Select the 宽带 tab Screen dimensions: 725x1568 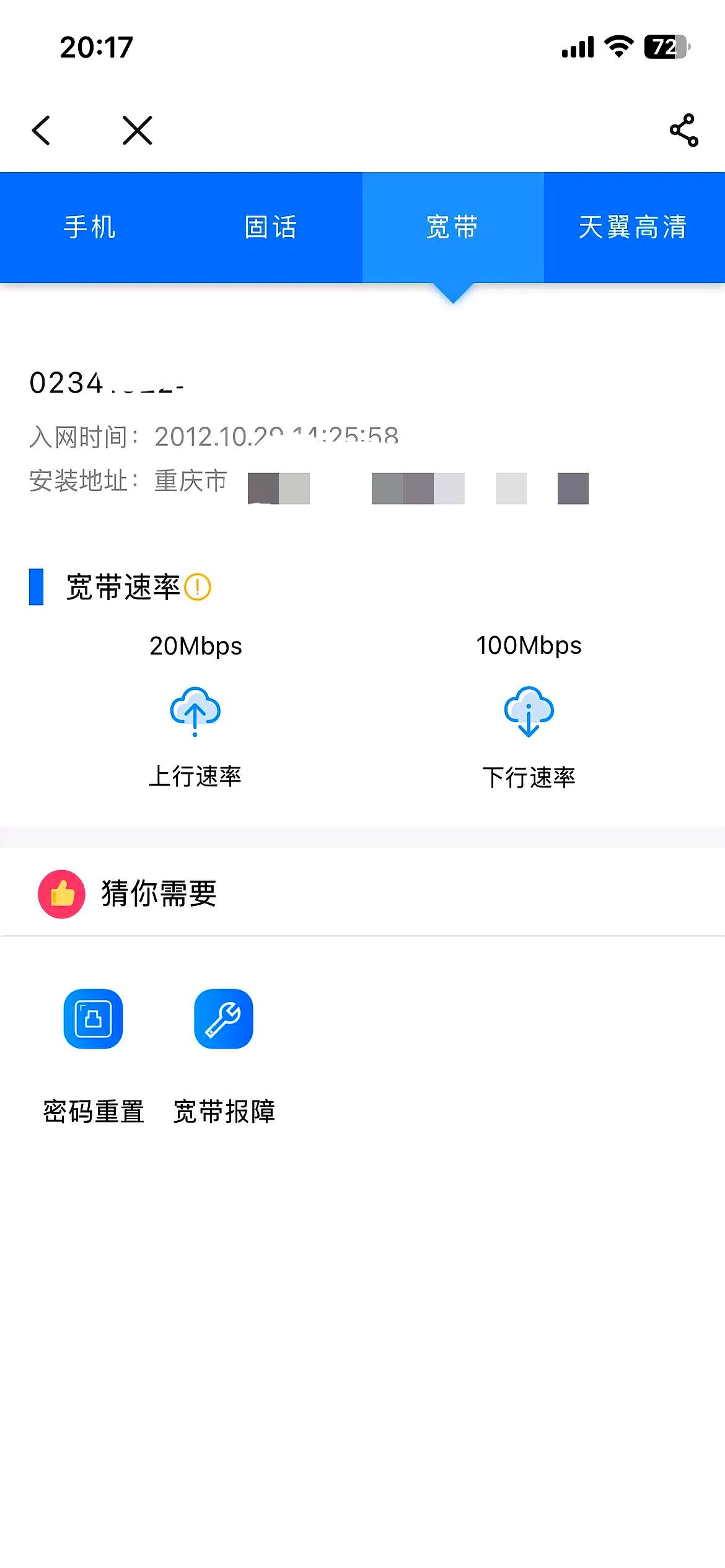(452, 227)
